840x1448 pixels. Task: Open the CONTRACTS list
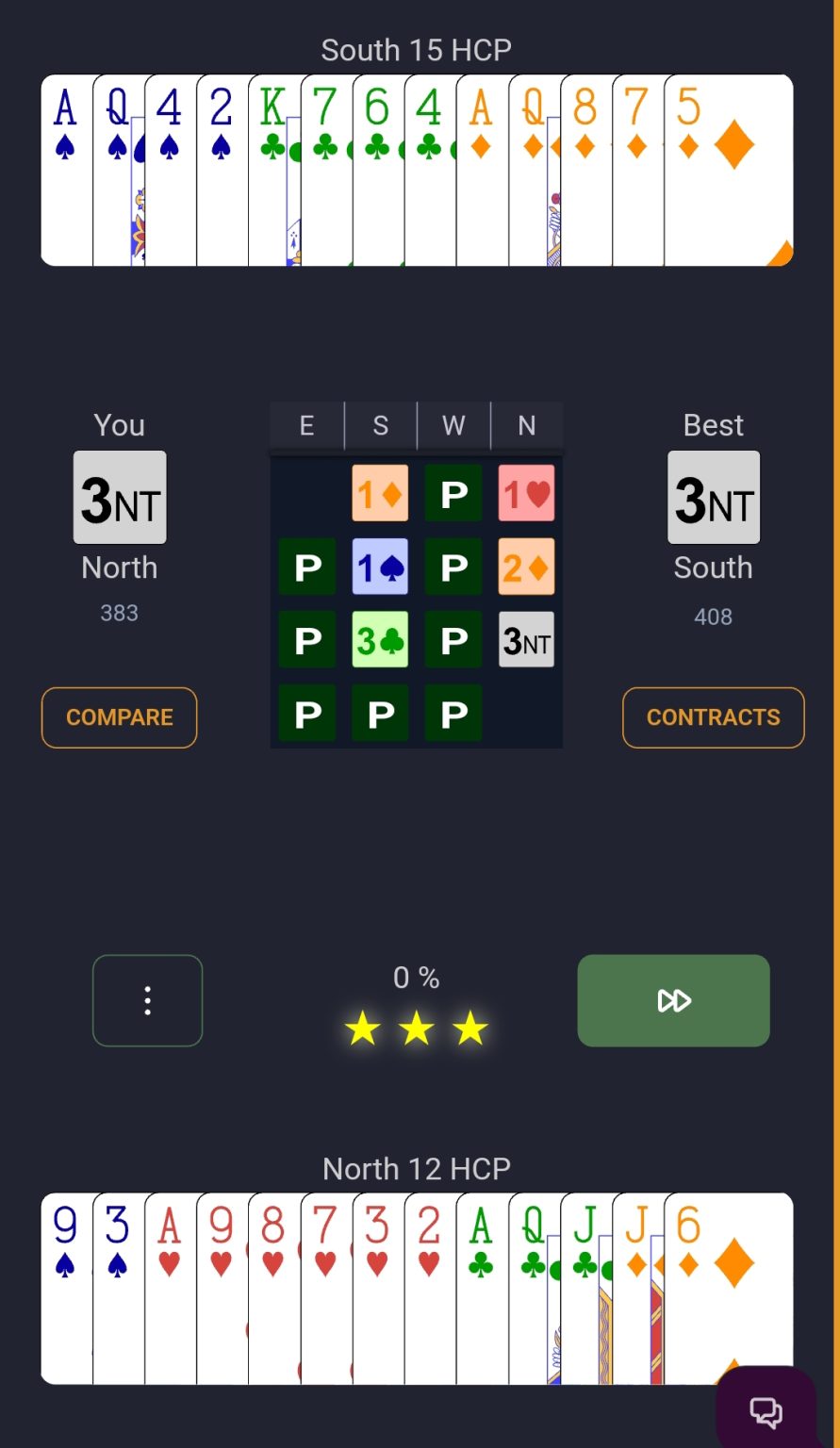pos(713,717)
